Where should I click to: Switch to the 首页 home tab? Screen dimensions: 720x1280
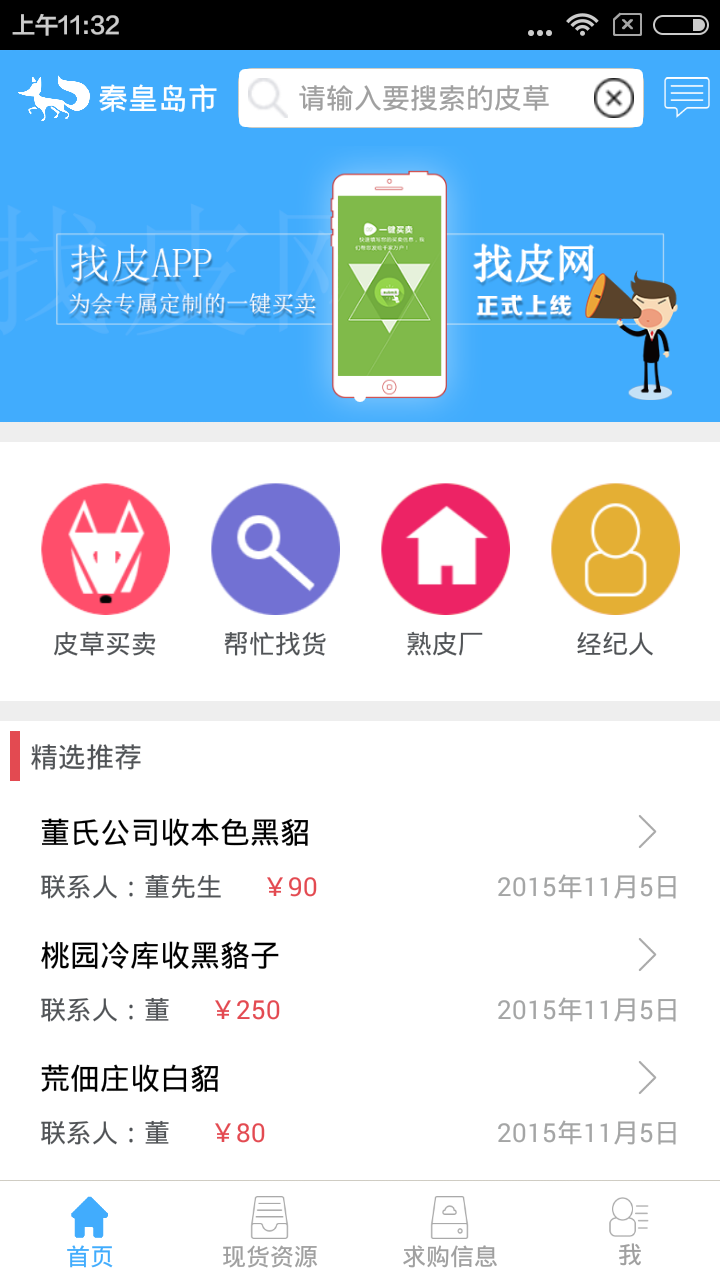[90, 1232]
